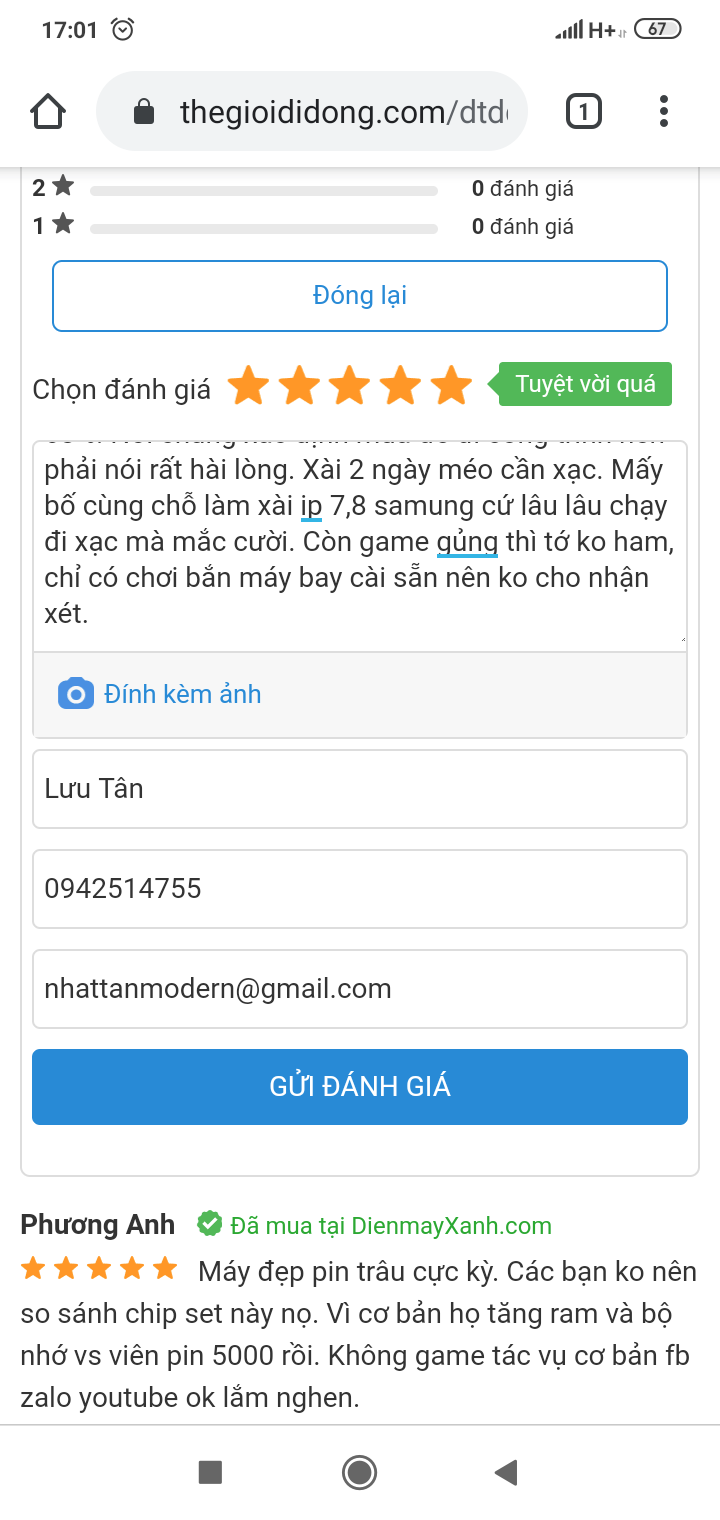Select the fifth rating star

tap(451, 385)
